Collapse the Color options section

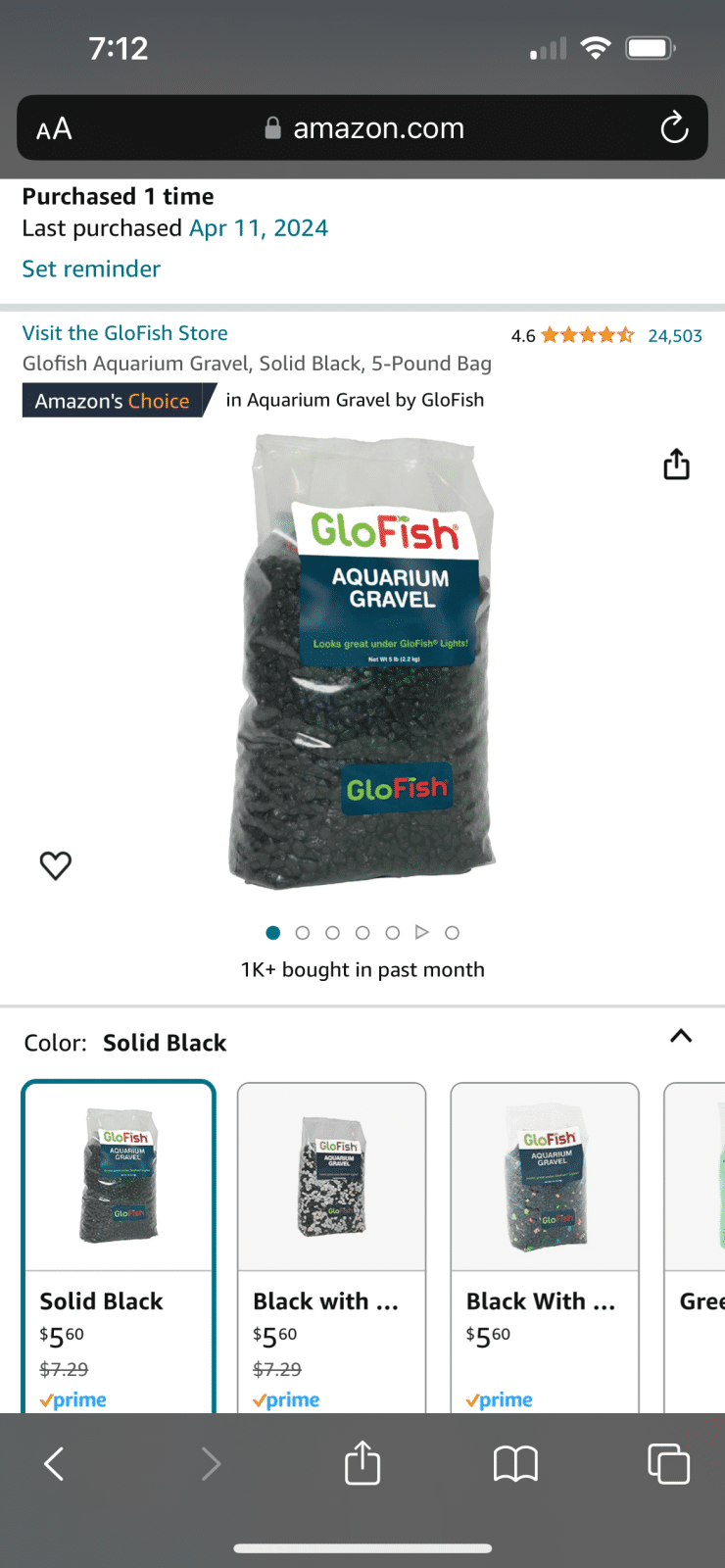(681, 1037)
